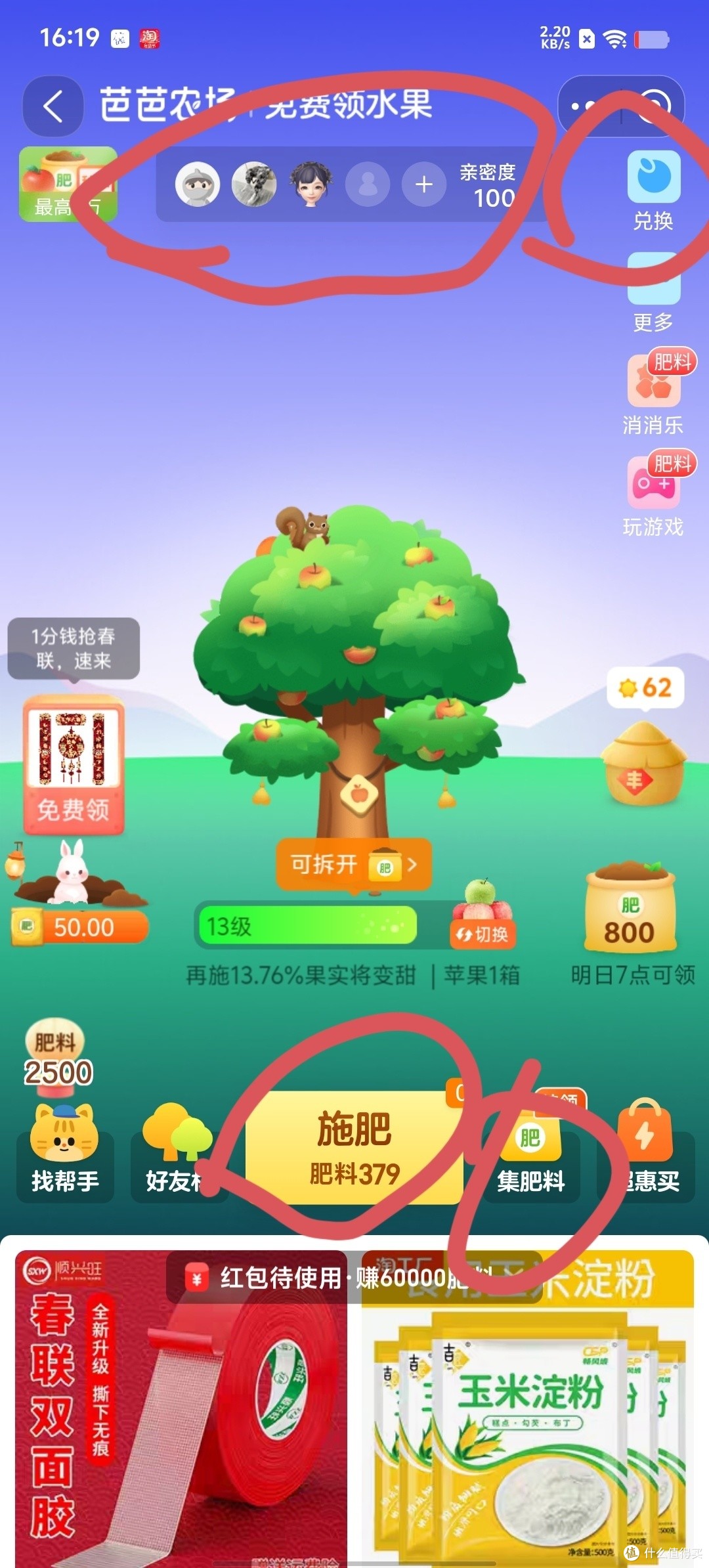The height and width of the screenshot is (1568, 709).
Task: Open 玉米淀粉 product card
Action: [528, 1431]
